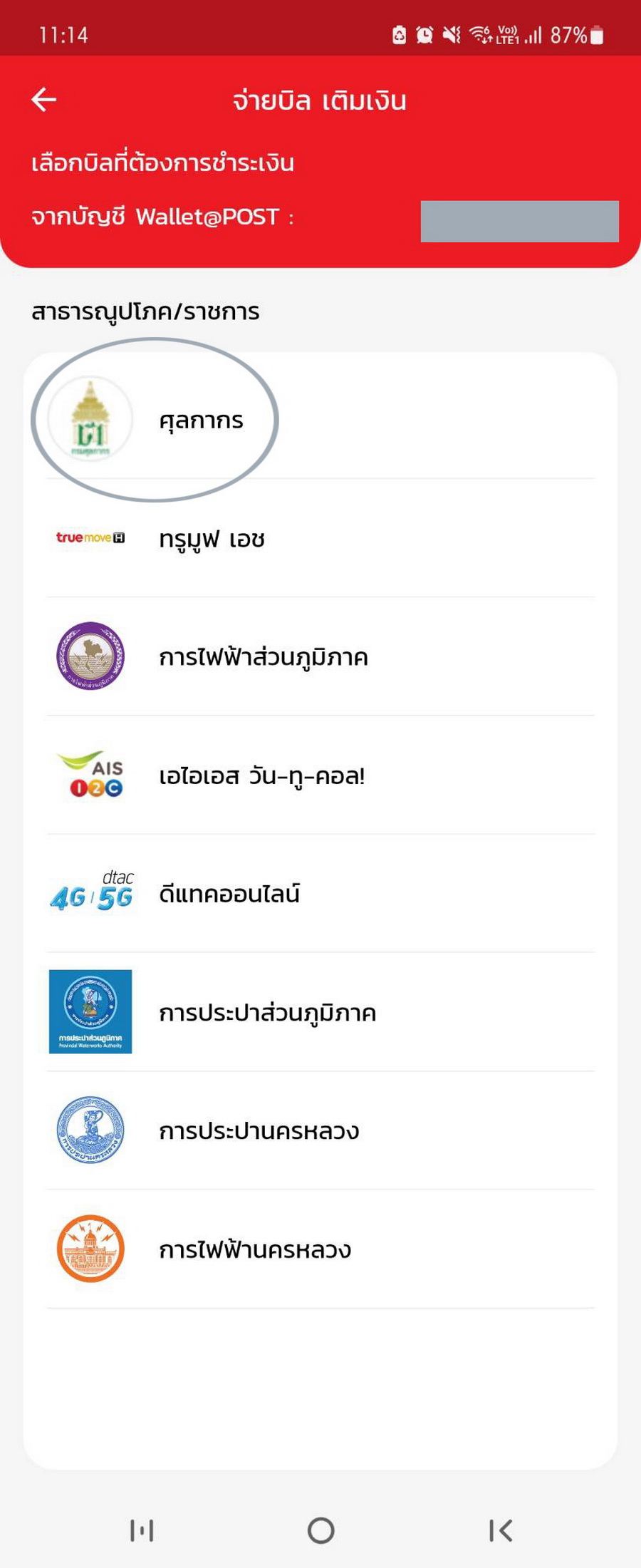Screen dimensions: 641x1568
Task: Open recent apps from navigation bar
Action: (x=142, y=1530)
